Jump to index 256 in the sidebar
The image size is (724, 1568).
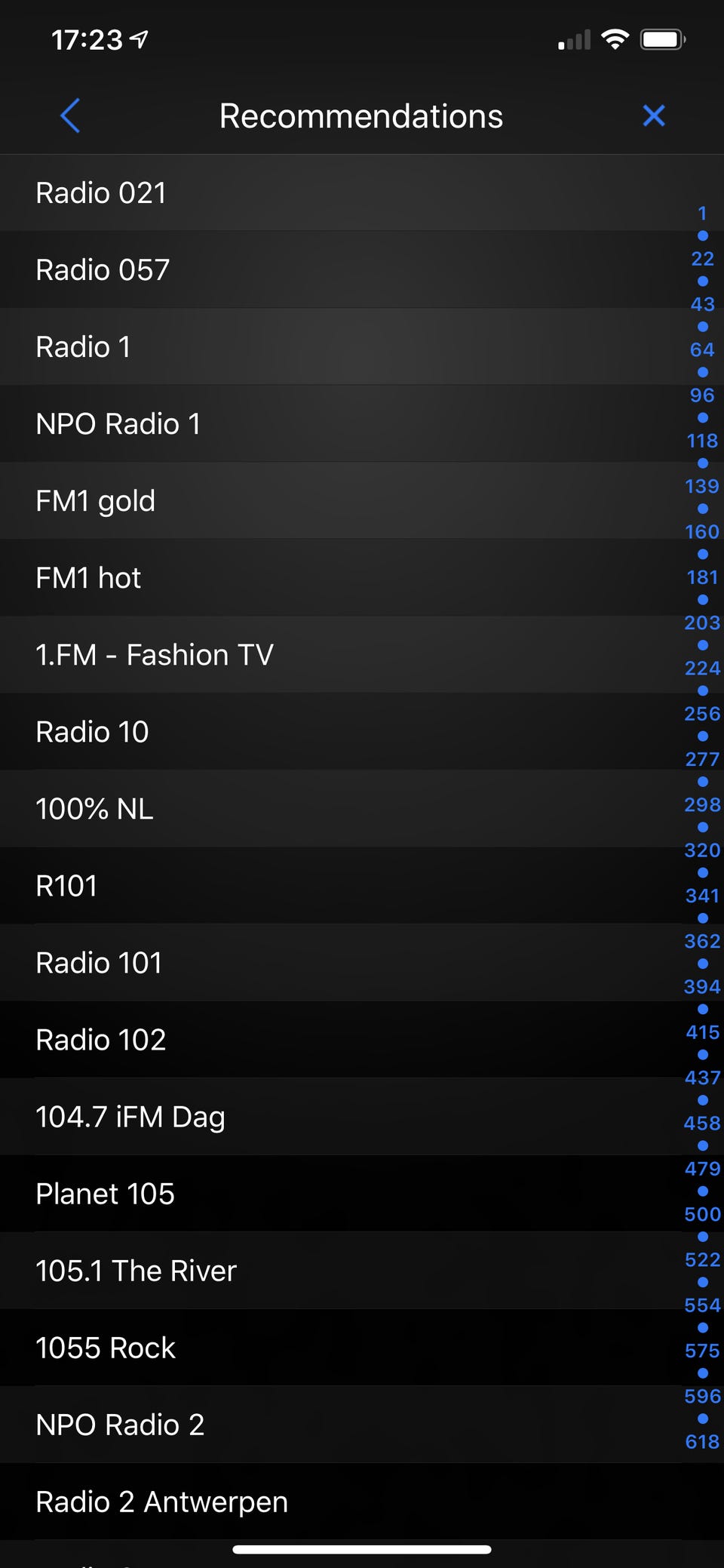(x=702, y=714)
